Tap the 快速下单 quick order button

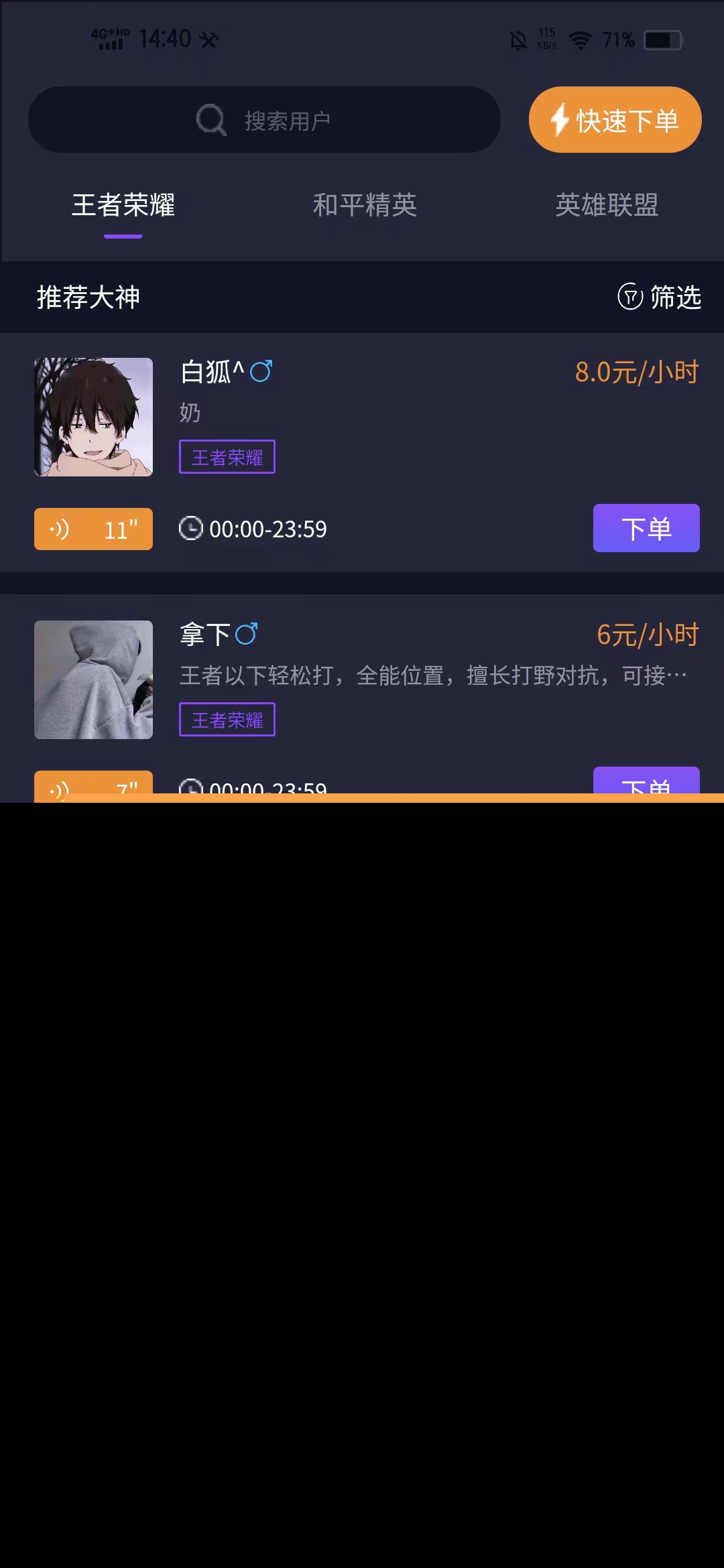point(615,120)
